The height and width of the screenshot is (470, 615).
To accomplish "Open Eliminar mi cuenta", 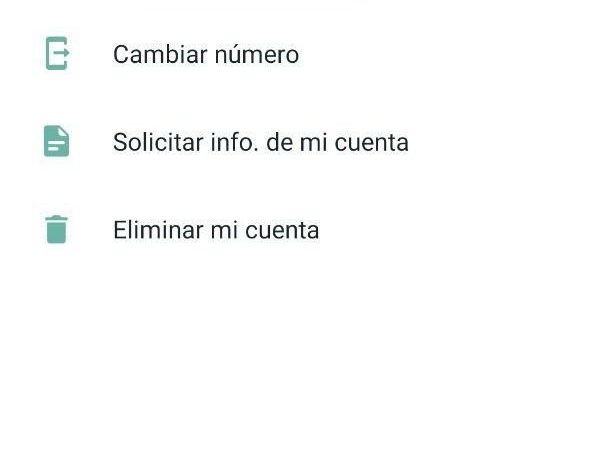I will pyautogui.click(x=216, y=230).
